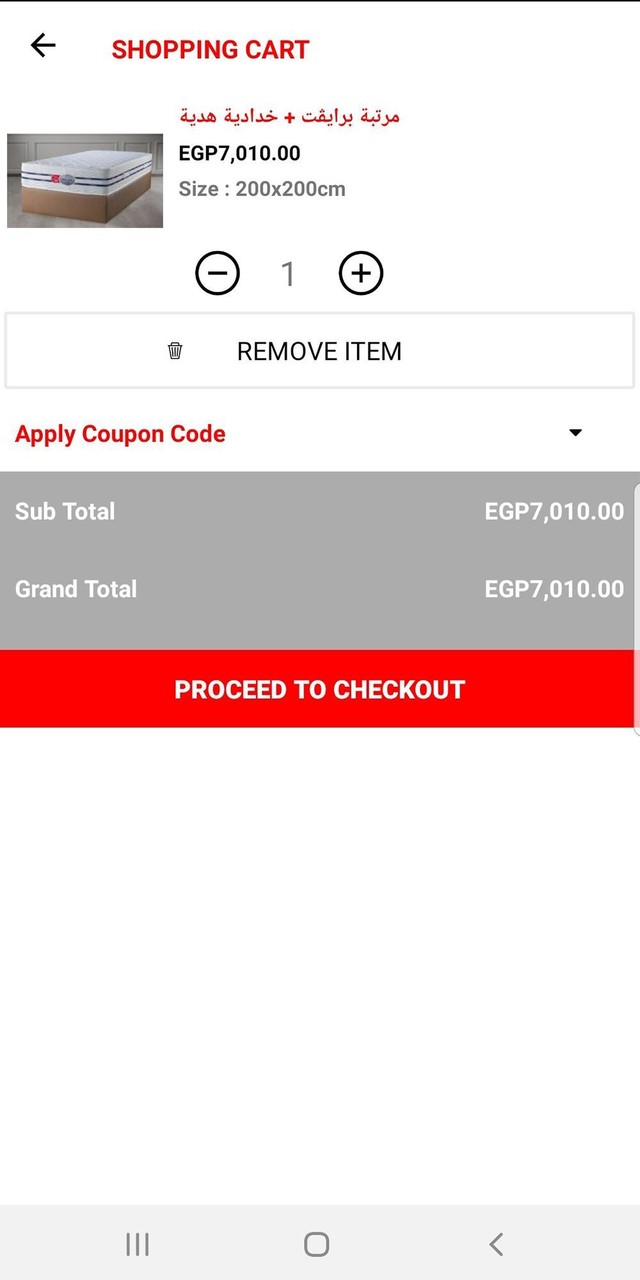Increase the mattress quantity by one
640x1280 pixels.
click(361, 273)
